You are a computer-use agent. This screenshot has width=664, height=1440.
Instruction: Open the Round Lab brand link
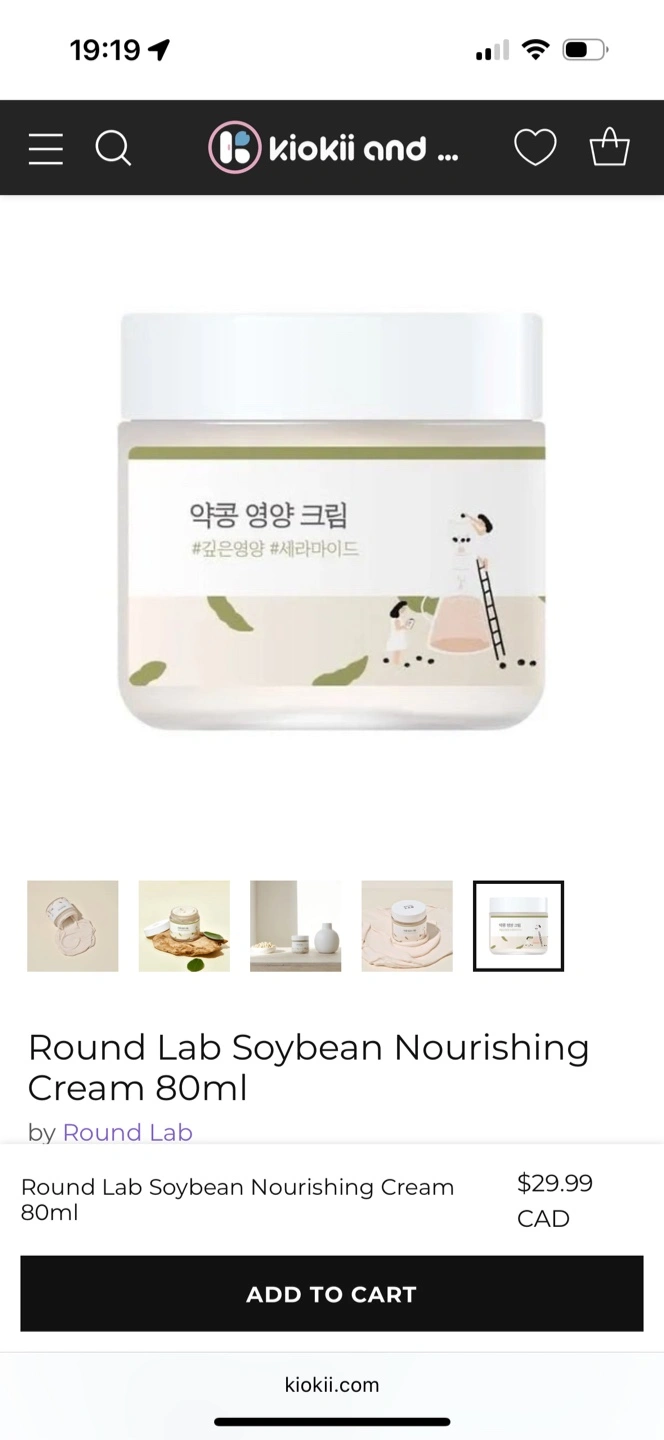[127, 1132]
